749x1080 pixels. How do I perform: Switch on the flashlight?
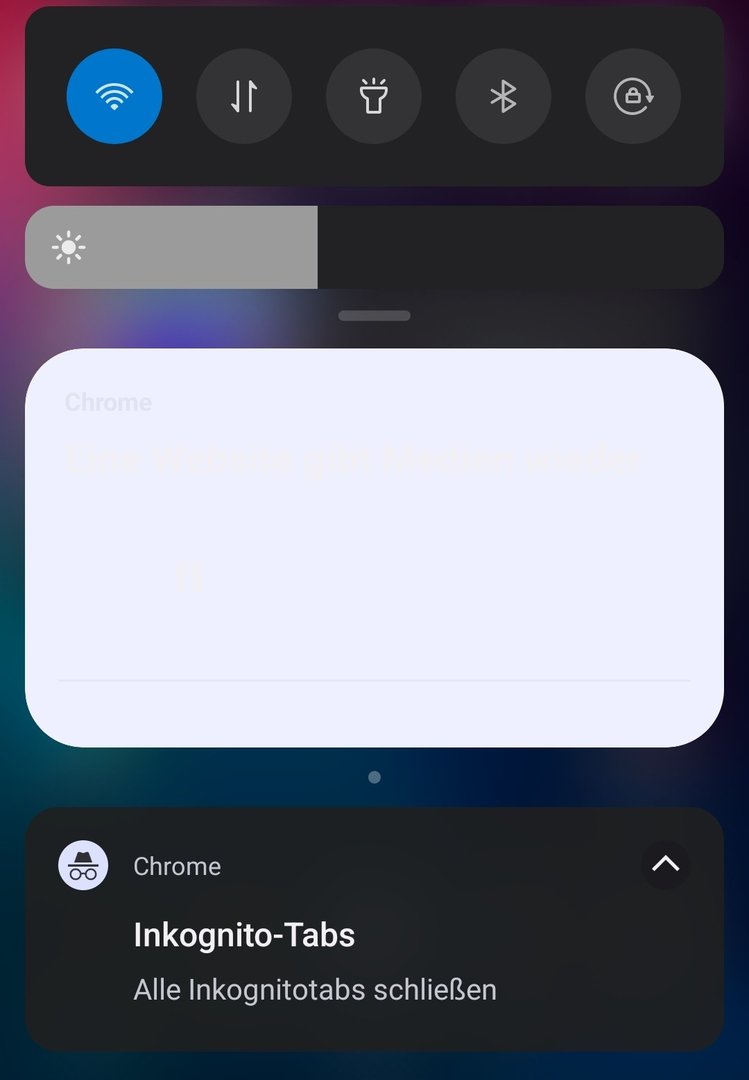373,97
